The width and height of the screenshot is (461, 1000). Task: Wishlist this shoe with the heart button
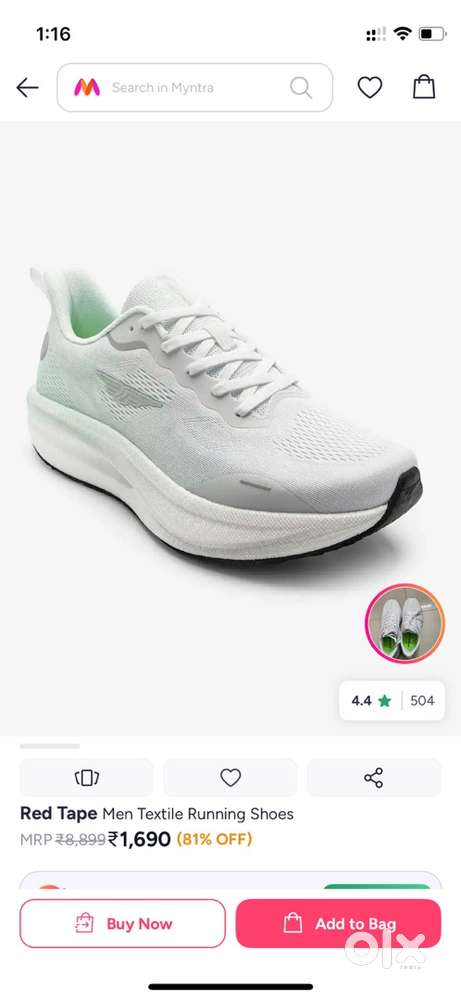click(230, 777)
